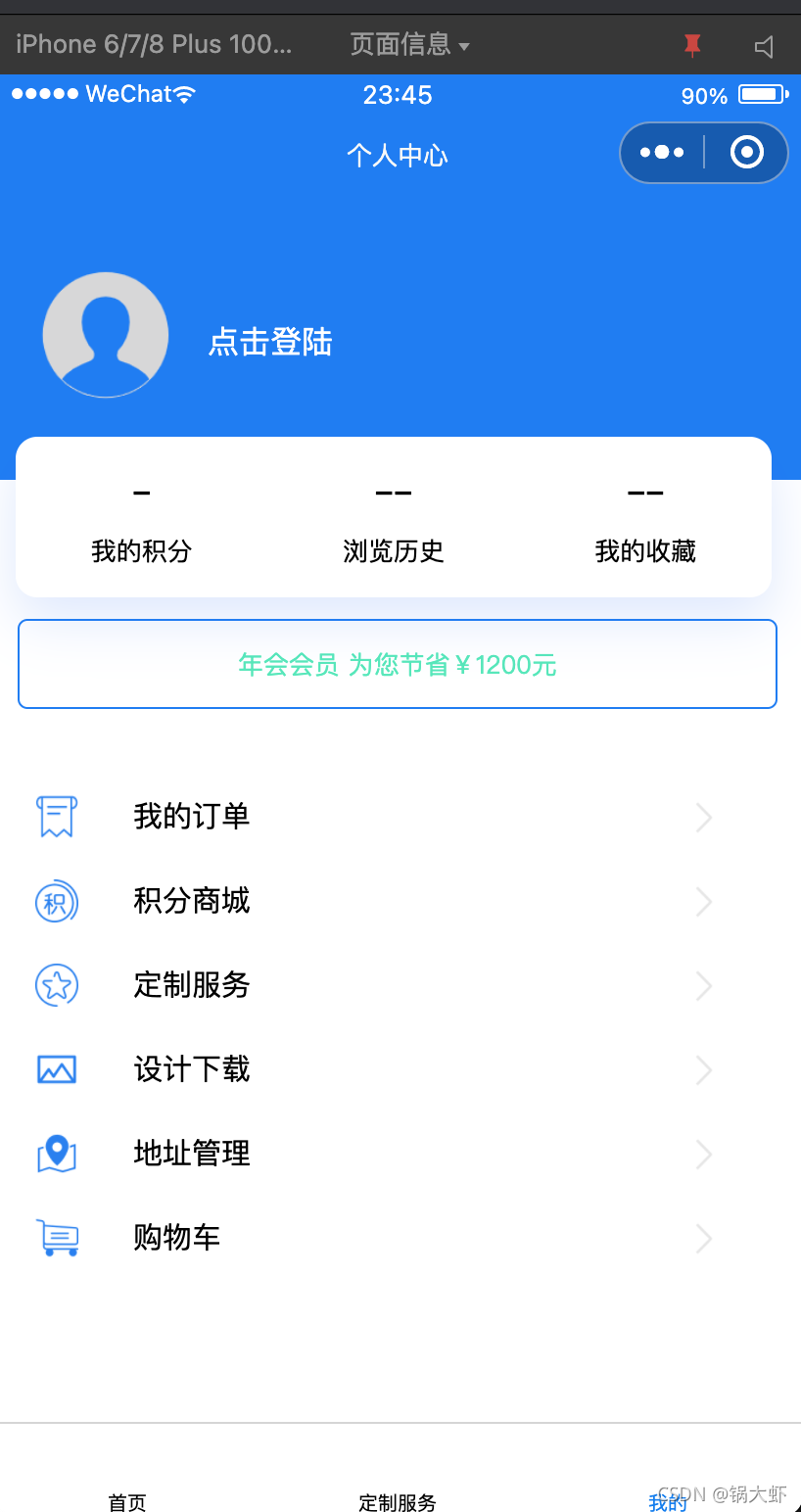The width and height of the screenshot is (801, 1512).
Task: Select the 我的订单 order icon
Action: [x=56, y=817]
